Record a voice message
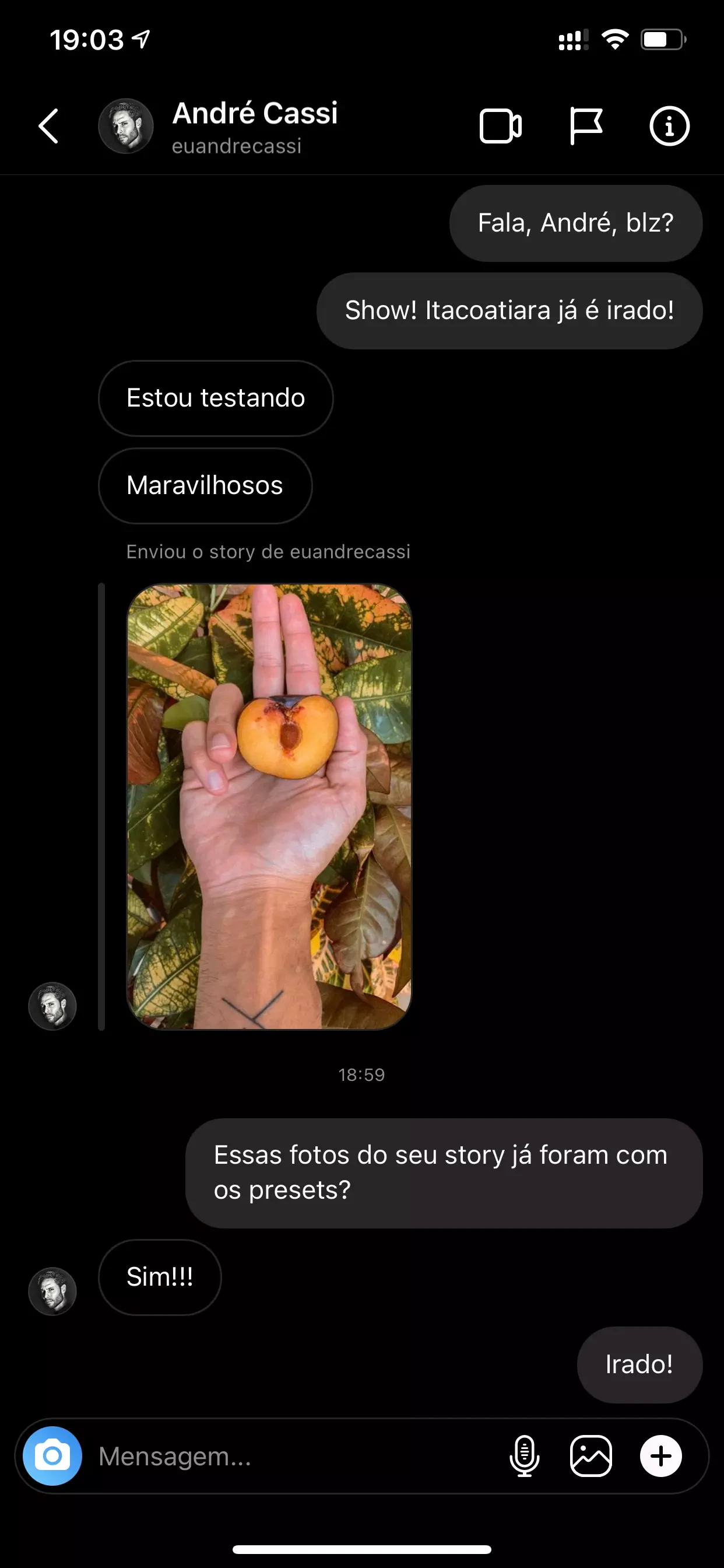724x1568 pixels. [524, 1456]
